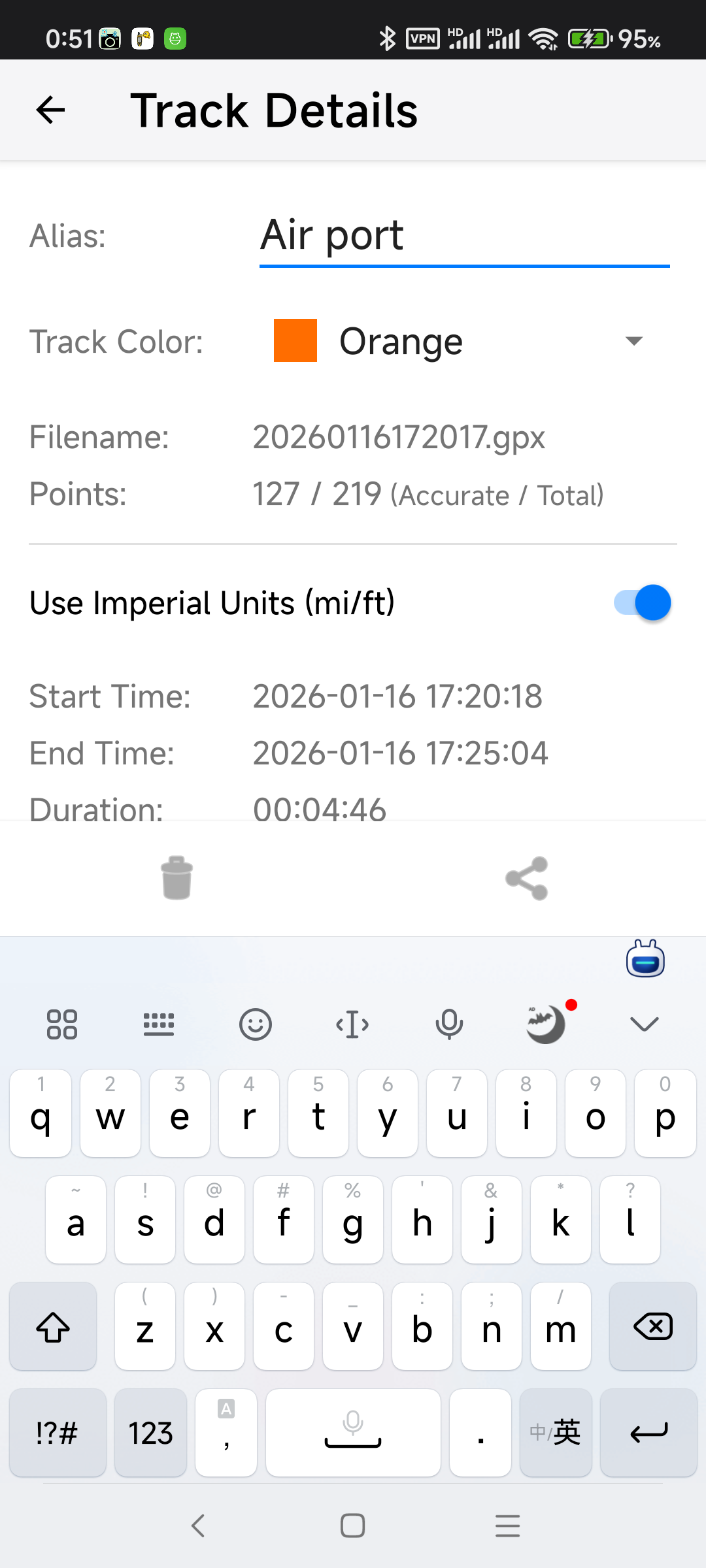
Task: Open the keyboard's four-square menu
Action: 62,1024
